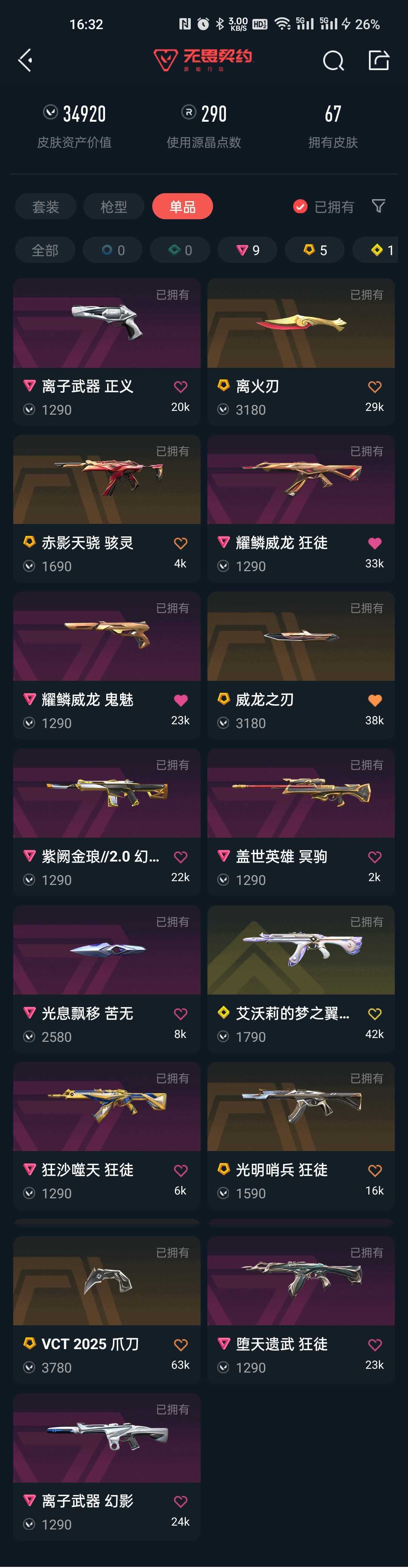Switch to the 套装 tab
Image resolution: width=408 pixels, height=1568 pixels.
pos(46,206)
